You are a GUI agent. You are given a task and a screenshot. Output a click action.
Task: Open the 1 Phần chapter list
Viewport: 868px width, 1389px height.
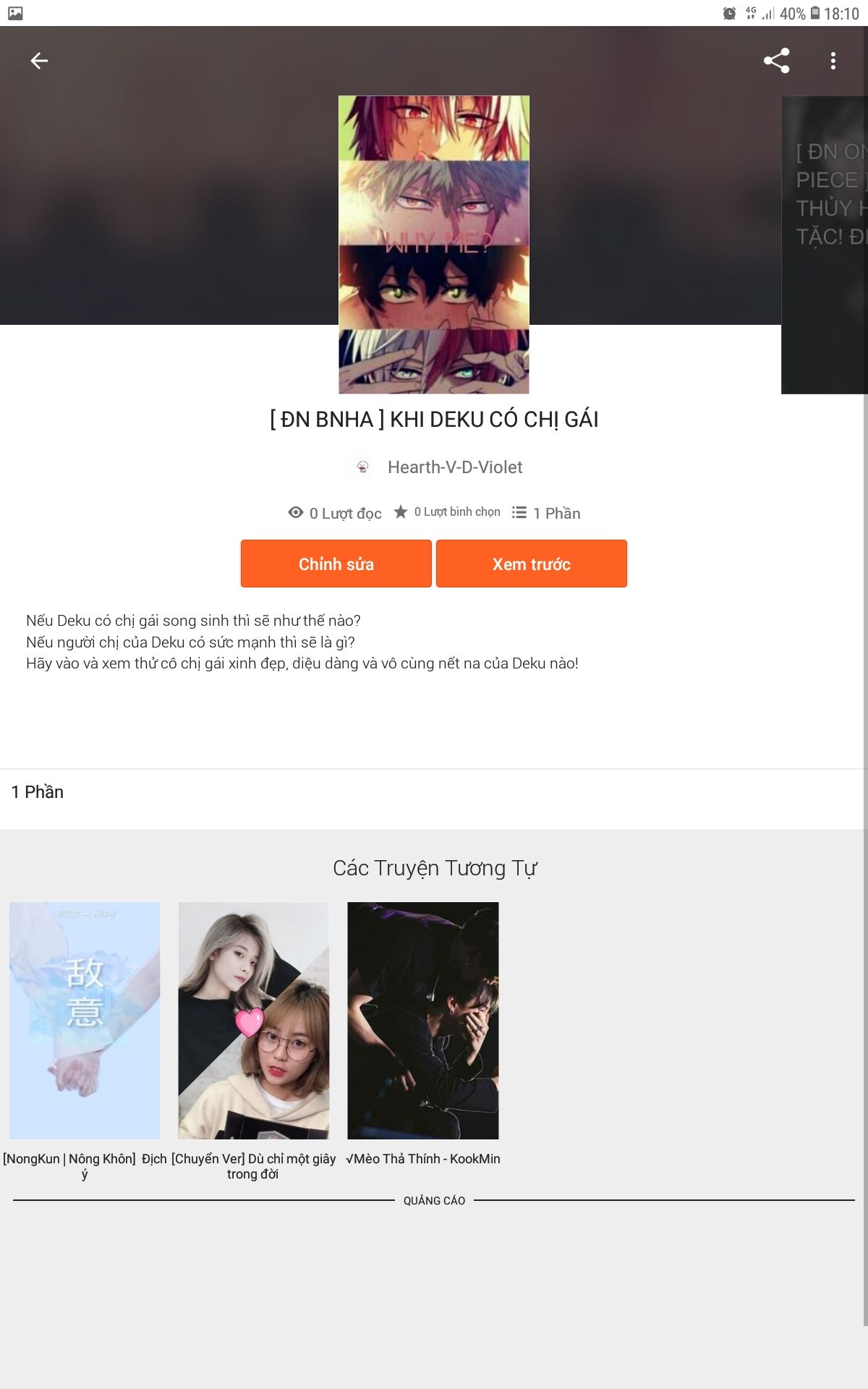38,792
